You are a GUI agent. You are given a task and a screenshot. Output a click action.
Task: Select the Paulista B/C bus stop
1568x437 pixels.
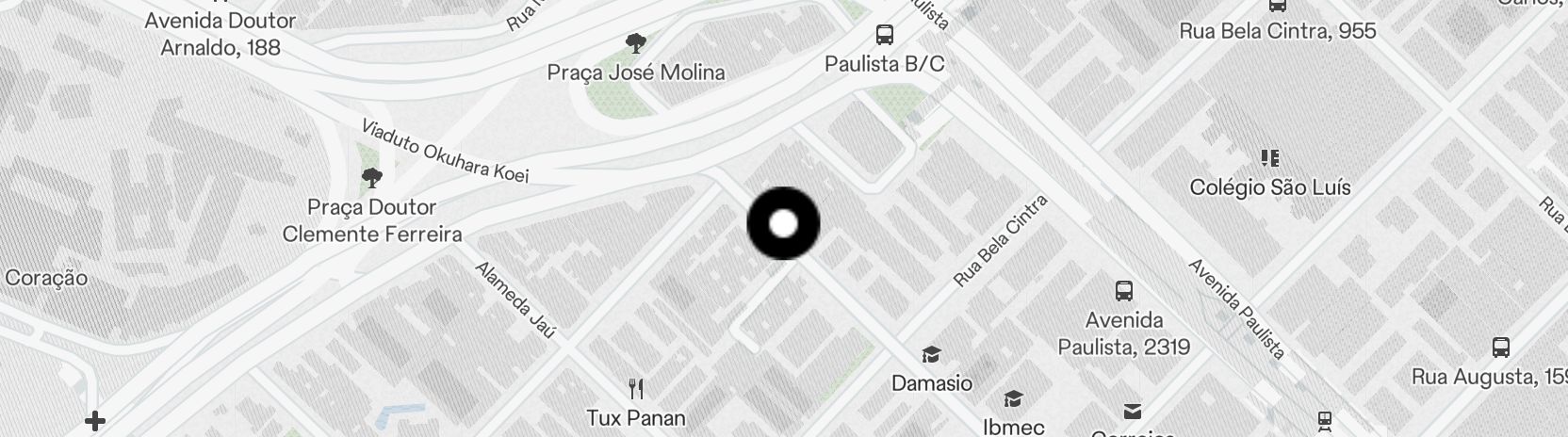point(884,36)
